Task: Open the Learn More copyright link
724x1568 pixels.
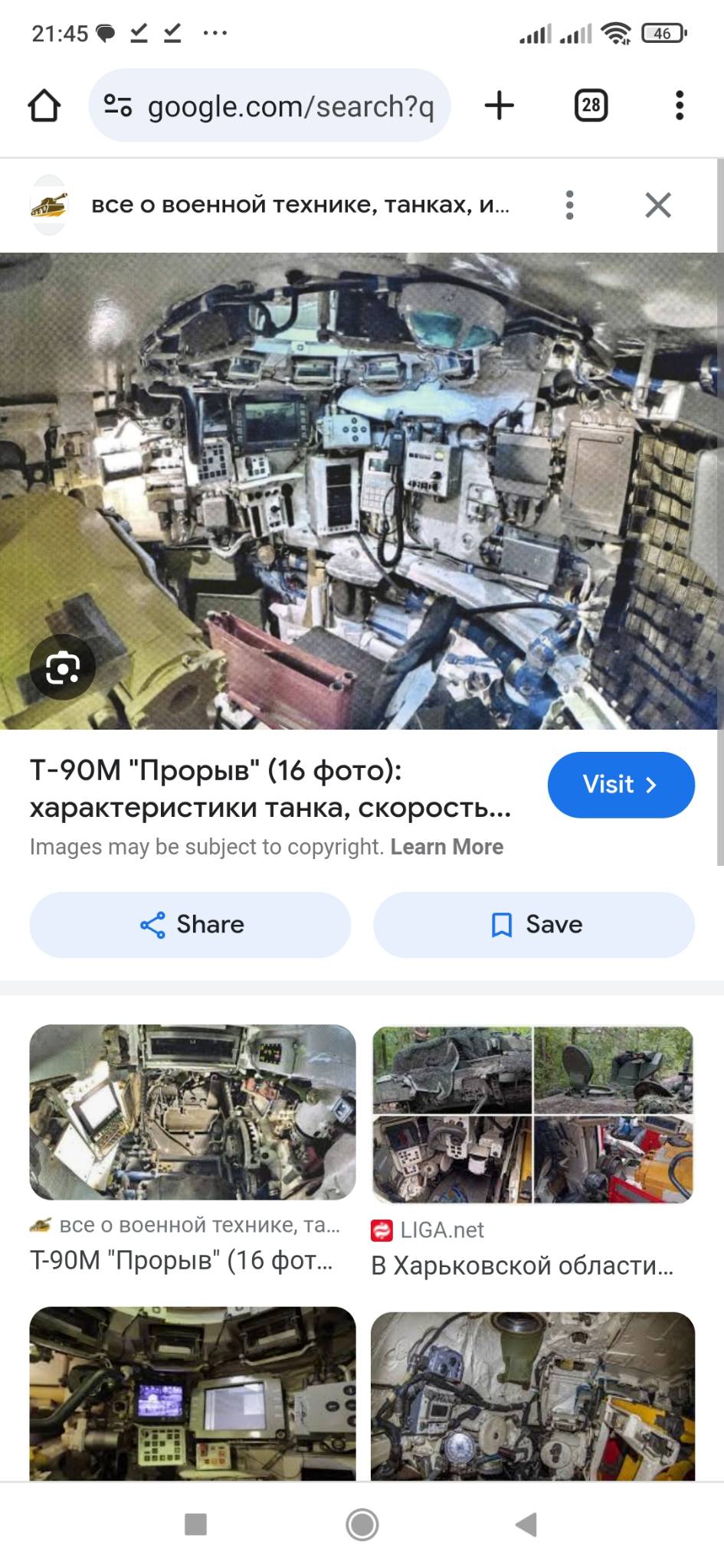Action: 447,847
